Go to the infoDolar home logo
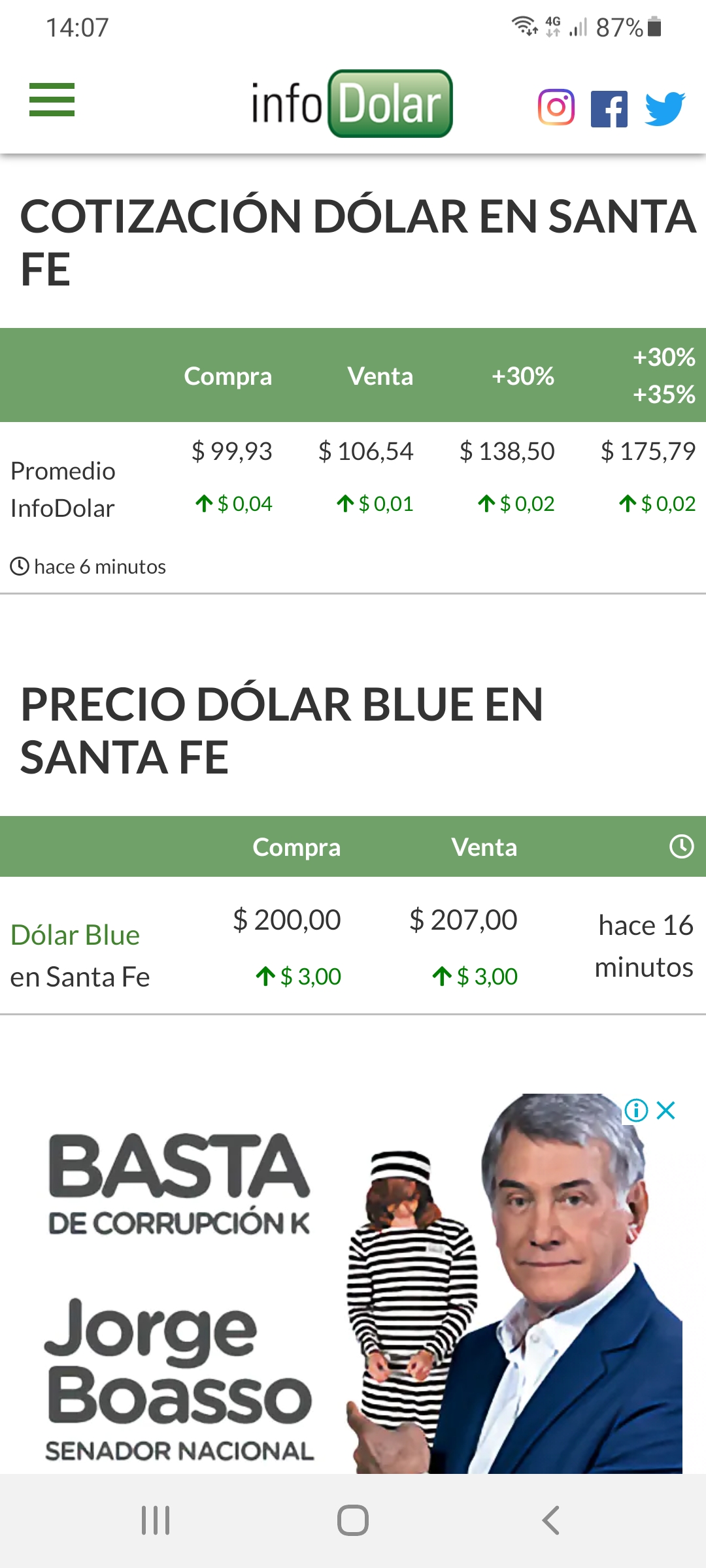Image resolution: width=706 pixels, height=1568 pixels. click(352, 104)
